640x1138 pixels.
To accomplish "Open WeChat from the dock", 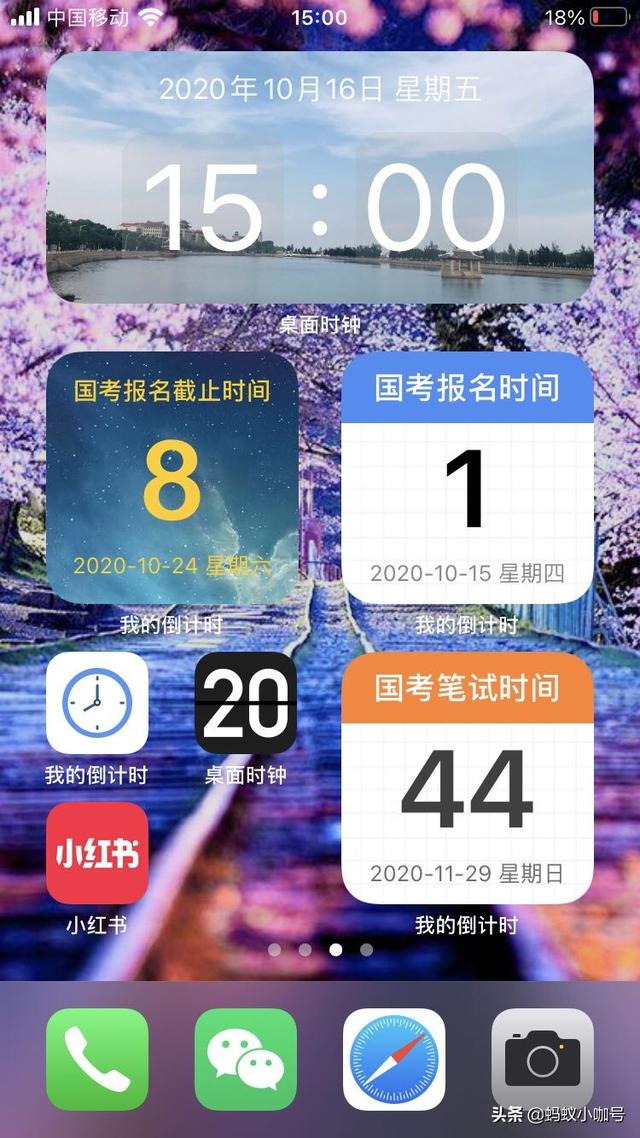I will point(245,1059).
